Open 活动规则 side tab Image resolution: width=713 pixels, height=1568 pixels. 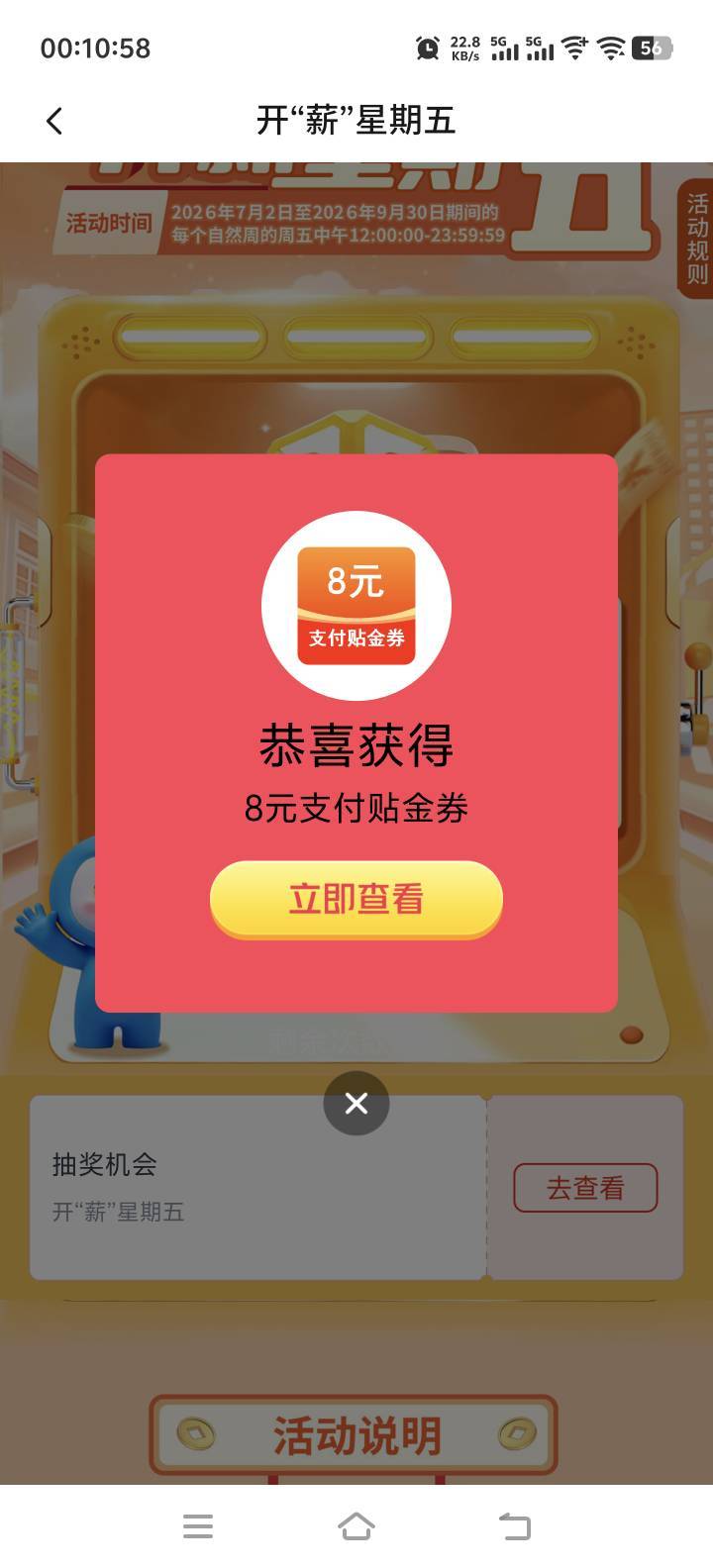[x=696, y=239]
